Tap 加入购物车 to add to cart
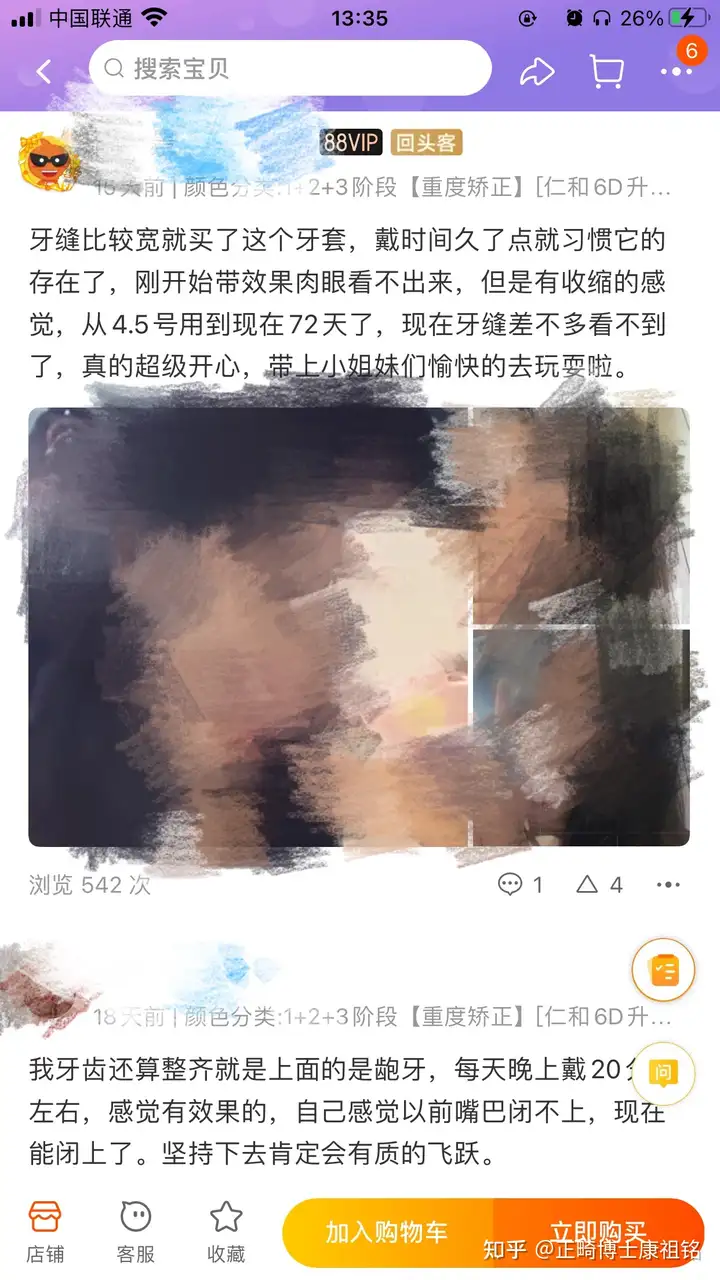 click(386, 1233)
